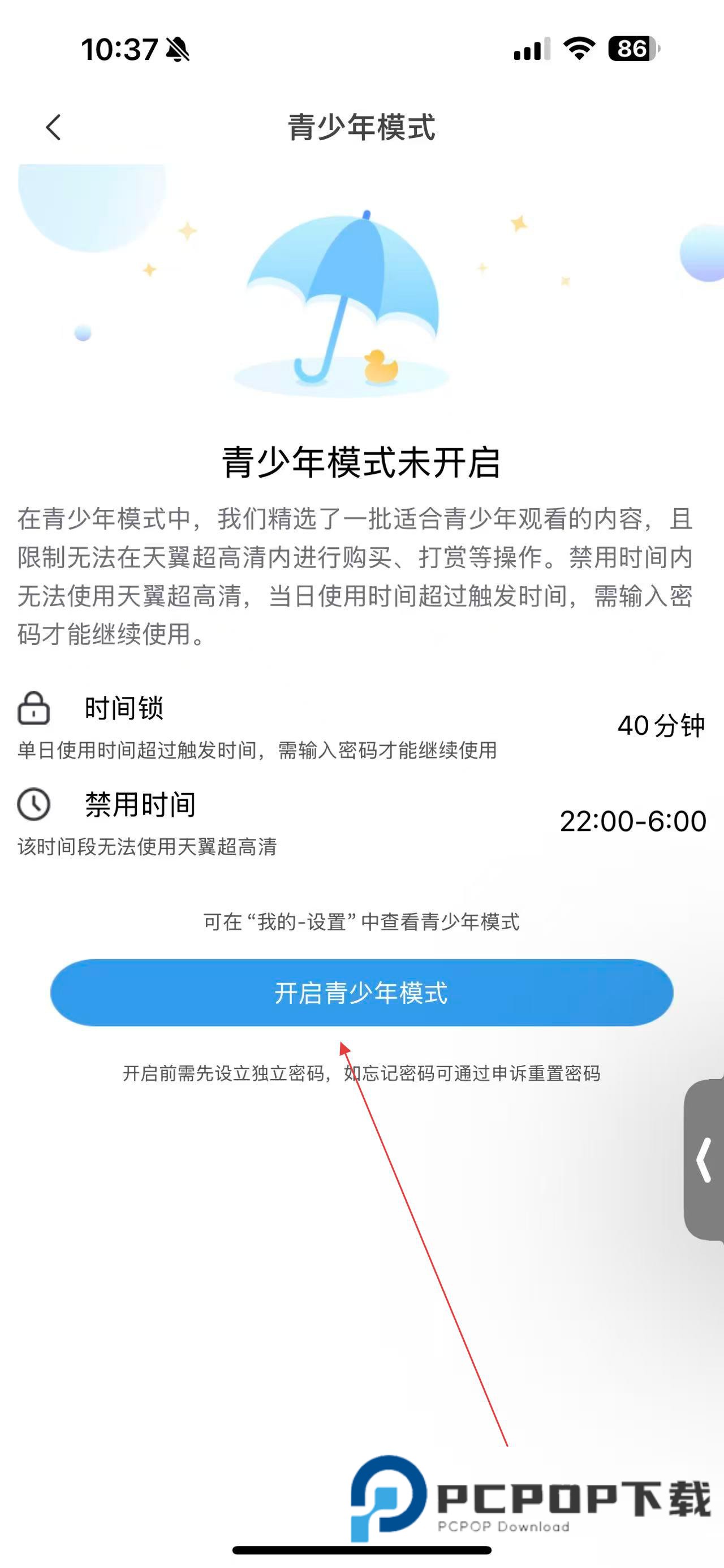Expand the gray side handle arrow
724x1568 pixels.
pos(705,1159)
